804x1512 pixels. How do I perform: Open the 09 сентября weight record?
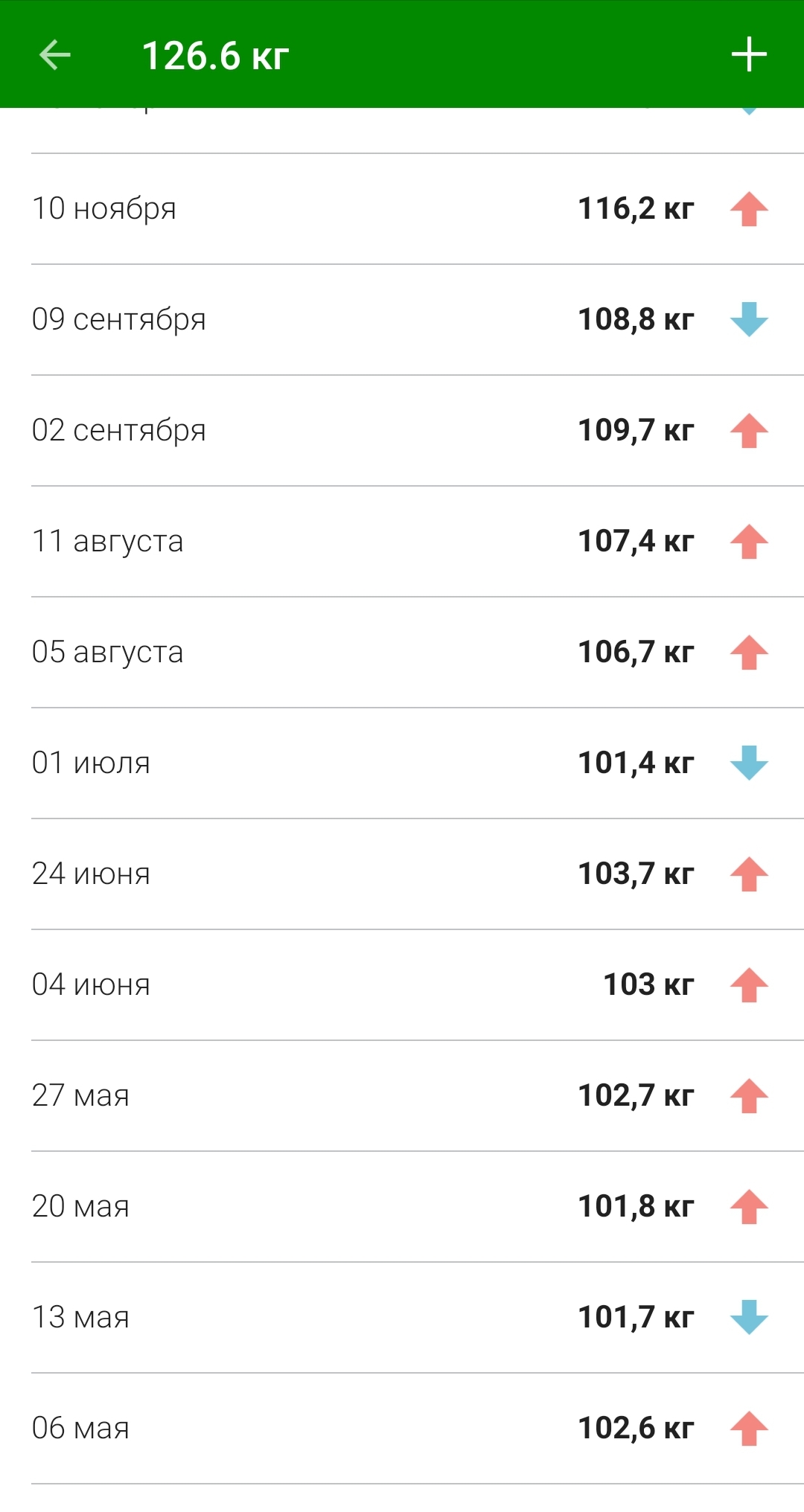pyautogui.click(x=402, y=320)
